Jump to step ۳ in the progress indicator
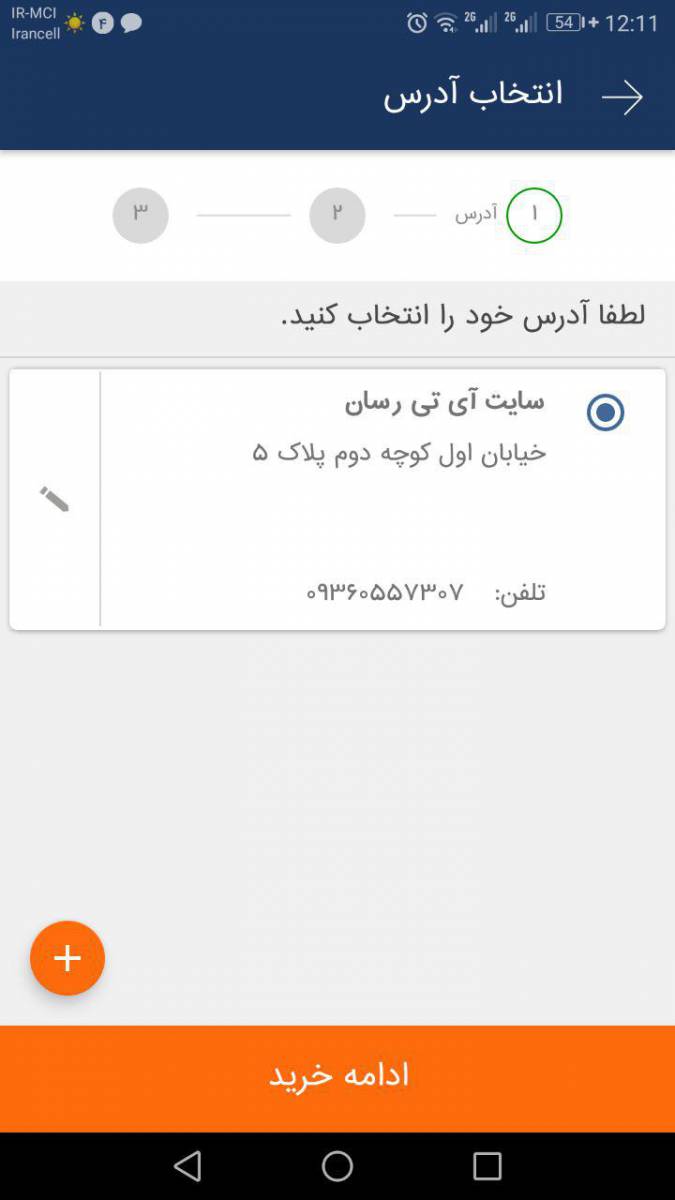The image size is (675, 1200). tap(140, 215)
